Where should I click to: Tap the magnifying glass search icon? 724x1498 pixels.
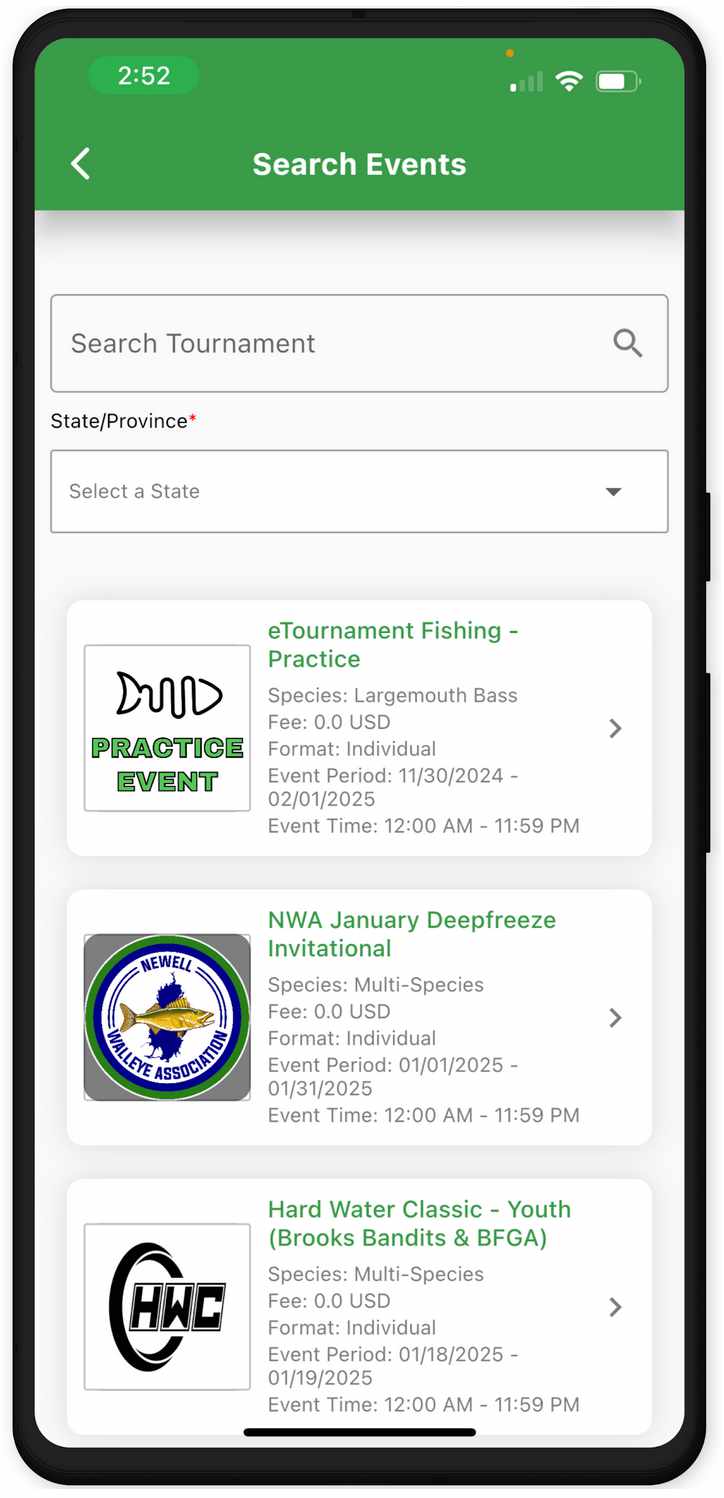[x=628, y=343]
